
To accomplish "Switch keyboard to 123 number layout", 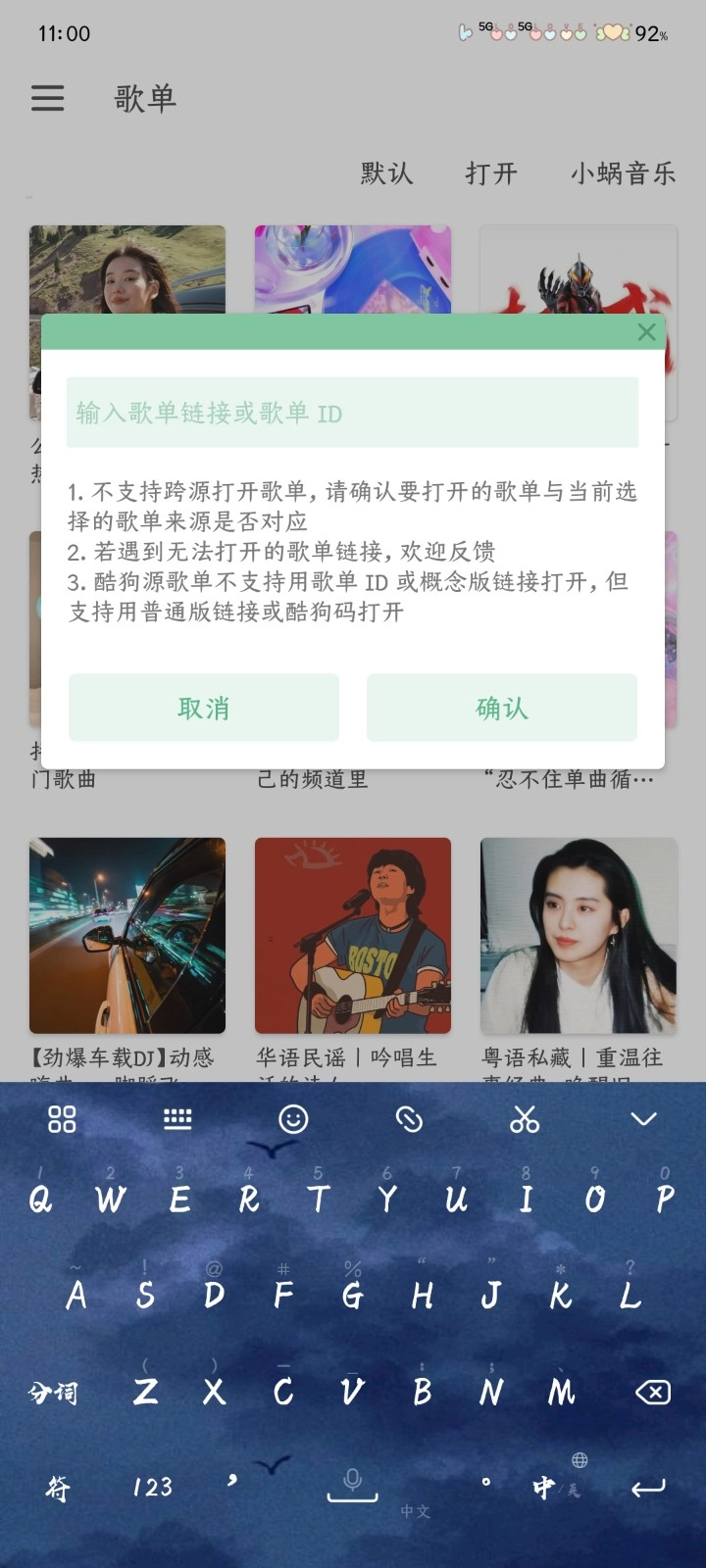I will click(152, 1488).
